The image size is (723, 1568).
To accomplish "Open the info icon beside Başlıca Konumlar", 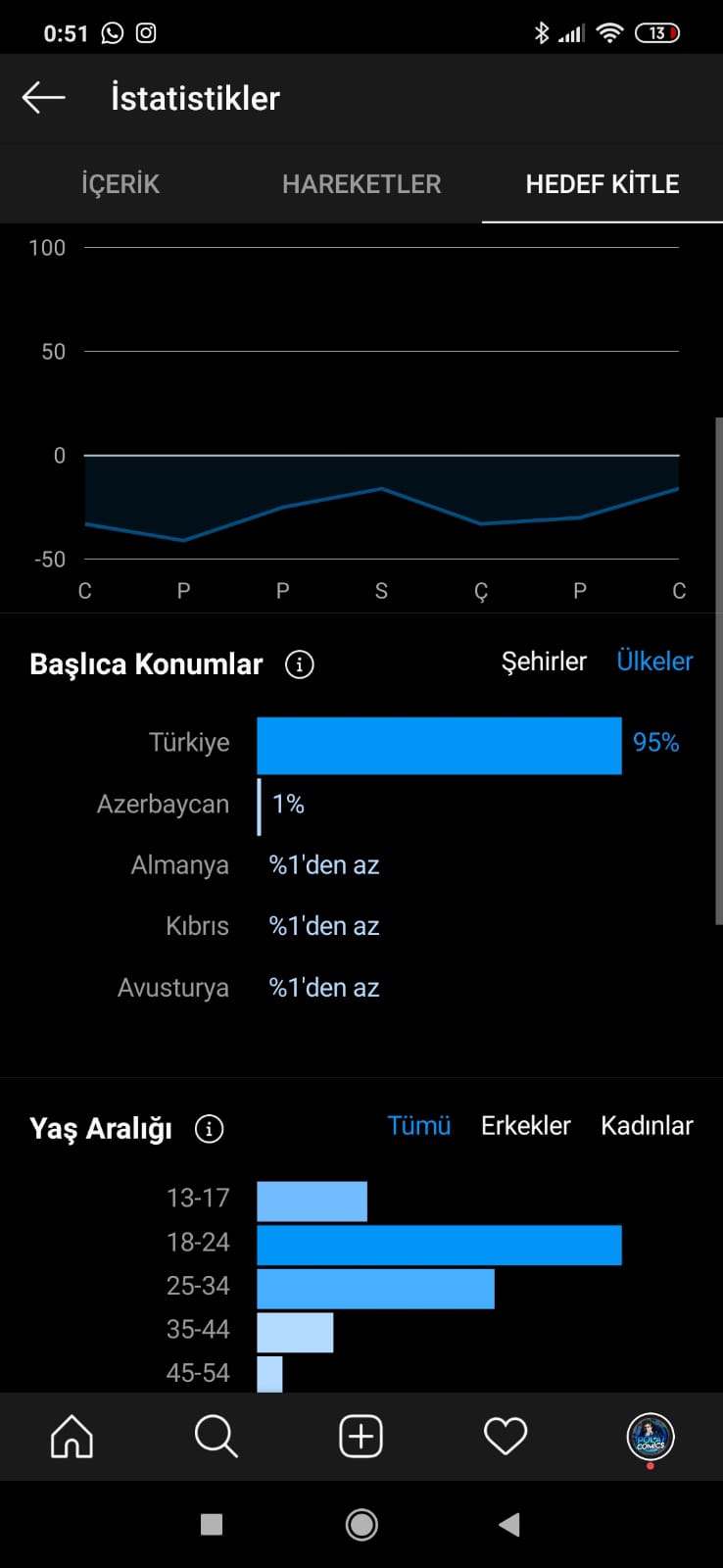I will click(x=299, y=664).
